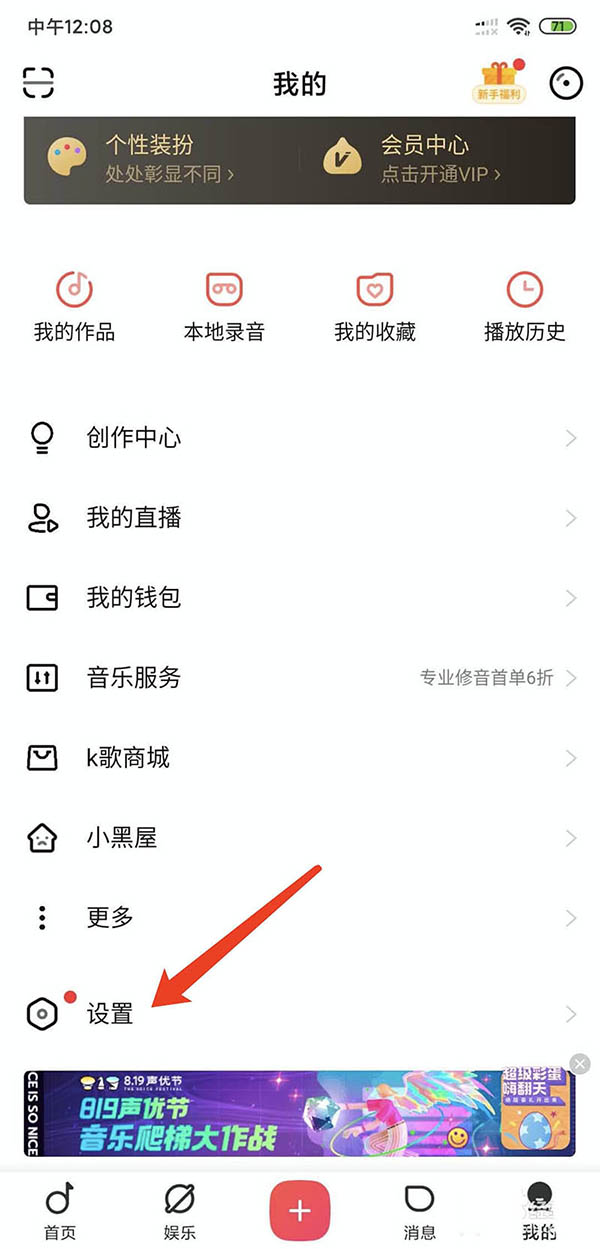Open the 新手福利 gift box
This screenshot has height=1249, width=600.
[x=499, y=82]
